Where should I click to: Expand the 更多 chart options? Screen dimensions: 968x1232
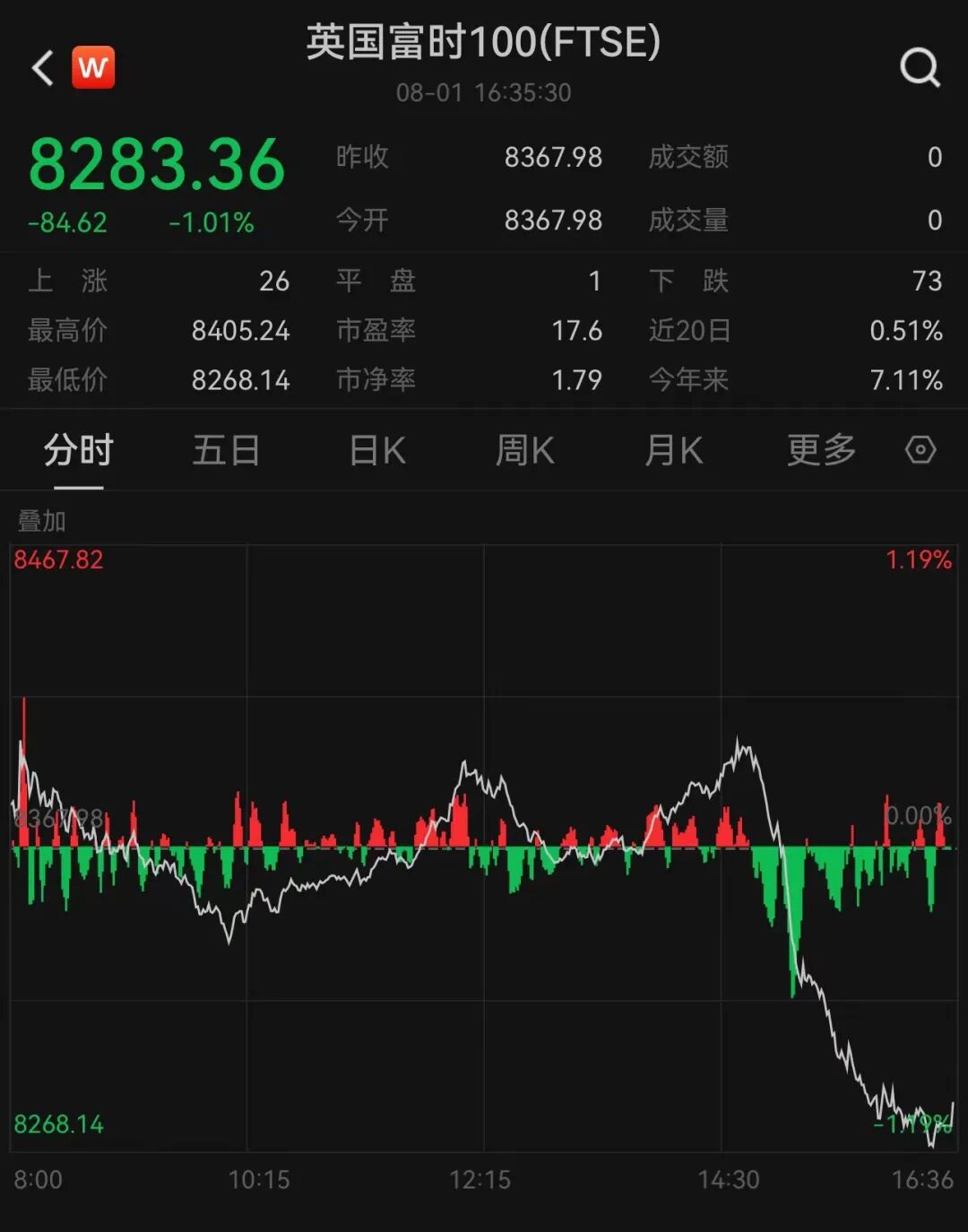click(x=821, y=450)
